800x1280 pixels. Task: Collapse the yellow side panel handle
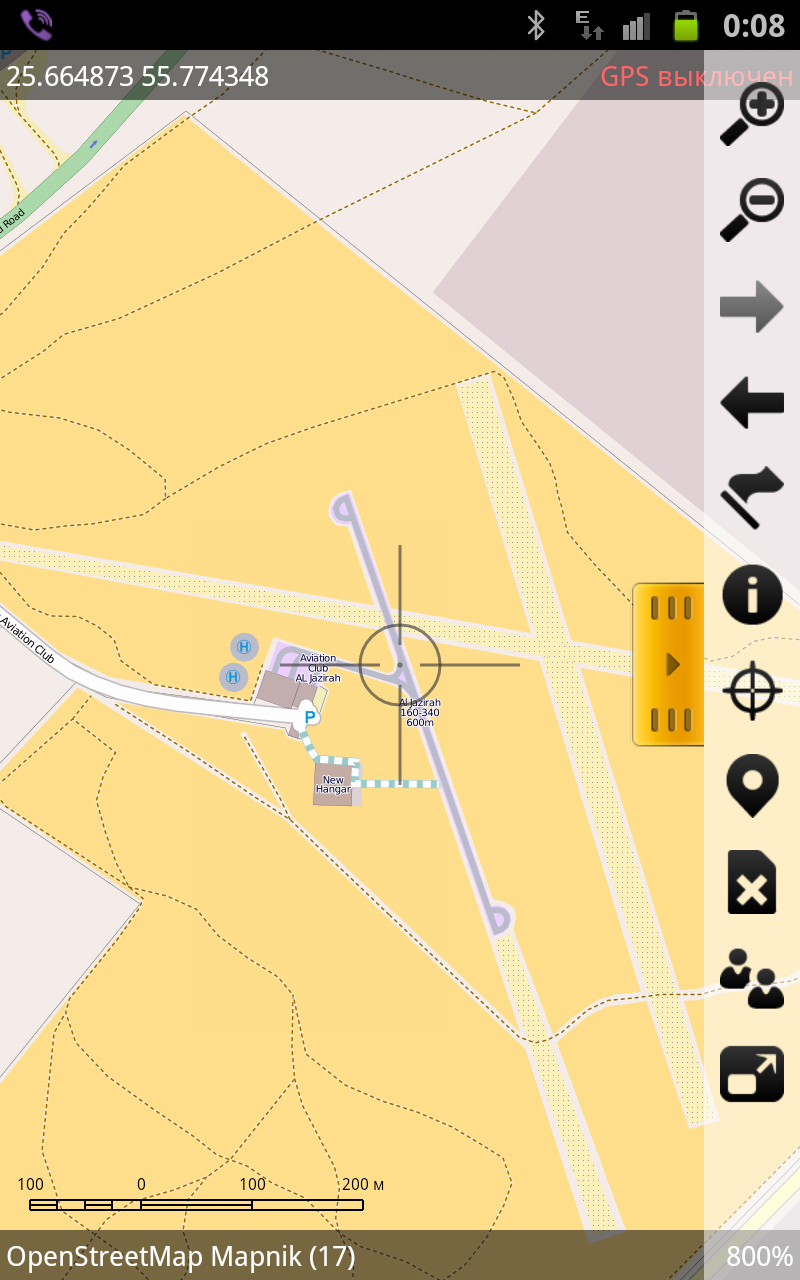point(670,664)
